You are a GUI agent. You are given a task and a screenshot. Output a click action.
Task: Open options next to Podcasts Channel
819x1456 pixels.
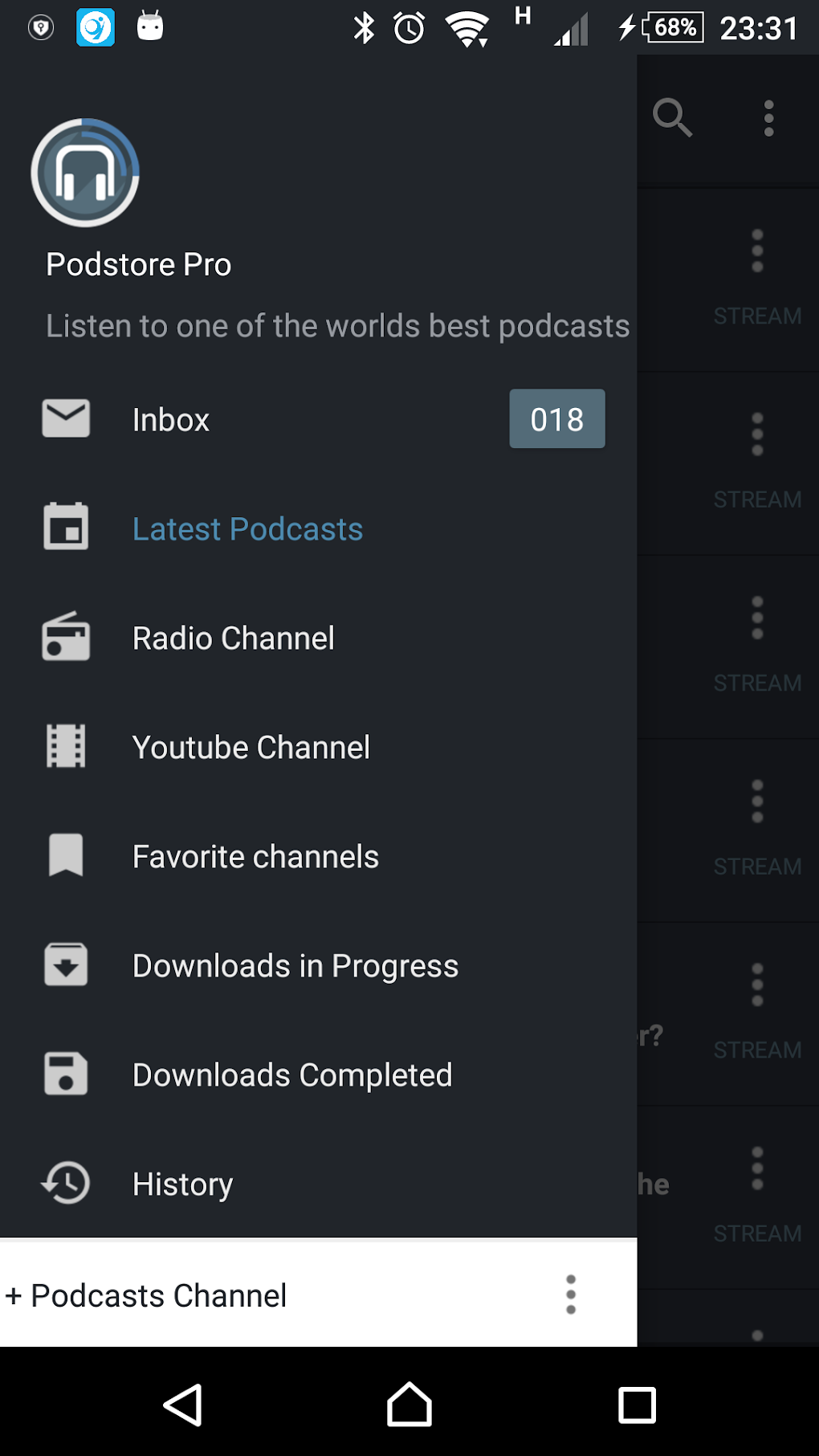[571, 1295]
